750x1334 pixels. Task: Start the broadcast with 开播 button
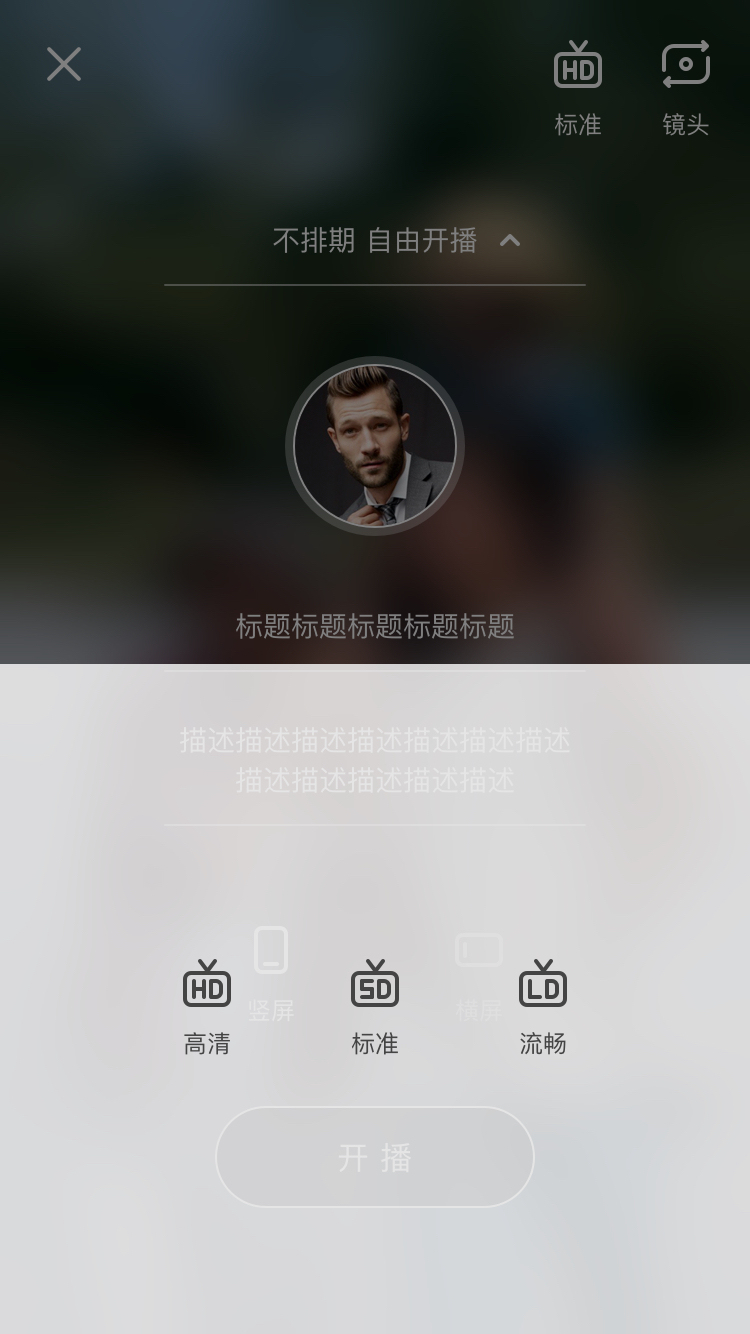click(375, 1157)
